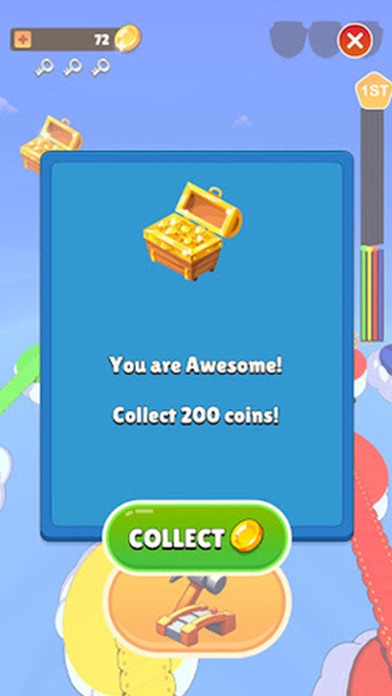Add more coins with the plus icon
The height and width of the screenshot is (696, 392).
point(22,40)
